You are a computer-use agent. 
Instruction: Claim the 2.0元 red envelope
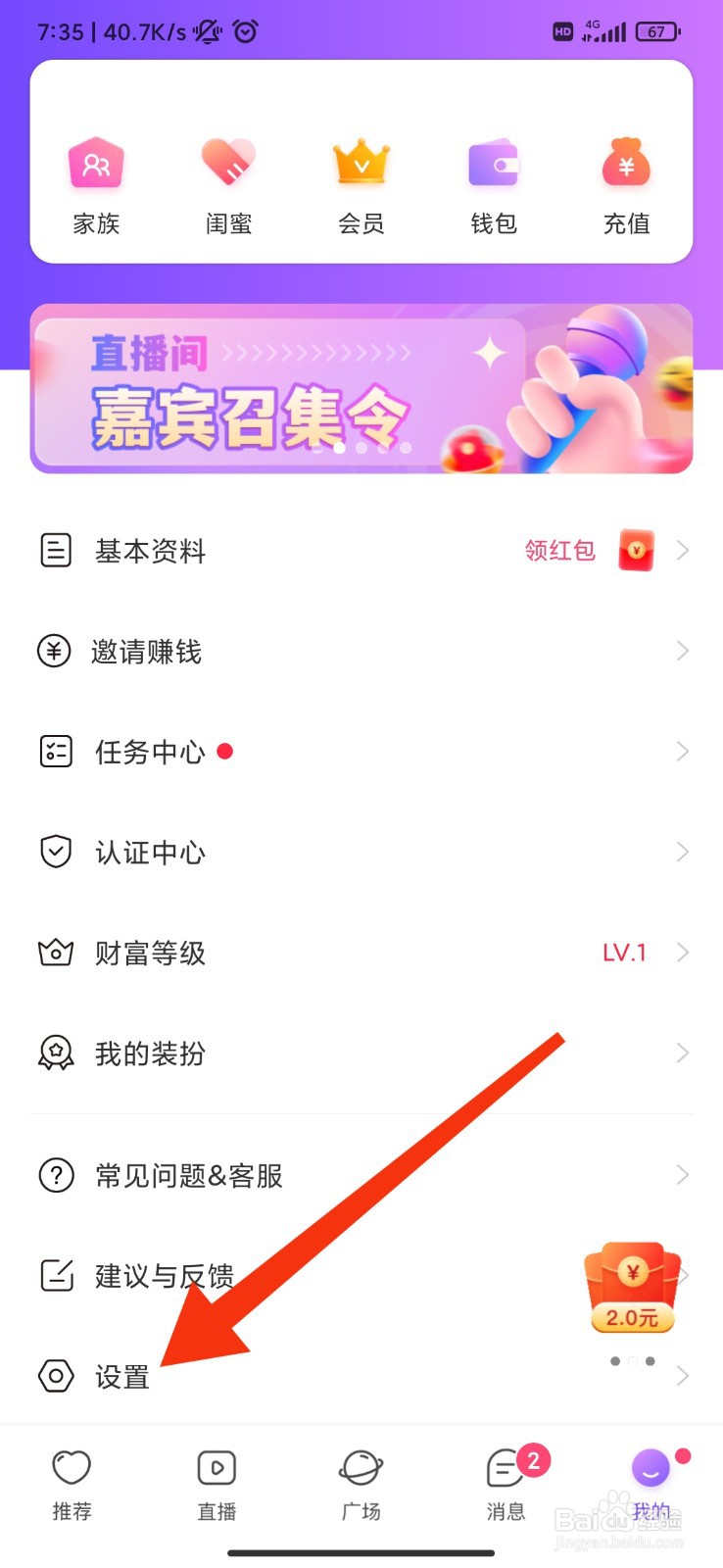click(631, 1285)
